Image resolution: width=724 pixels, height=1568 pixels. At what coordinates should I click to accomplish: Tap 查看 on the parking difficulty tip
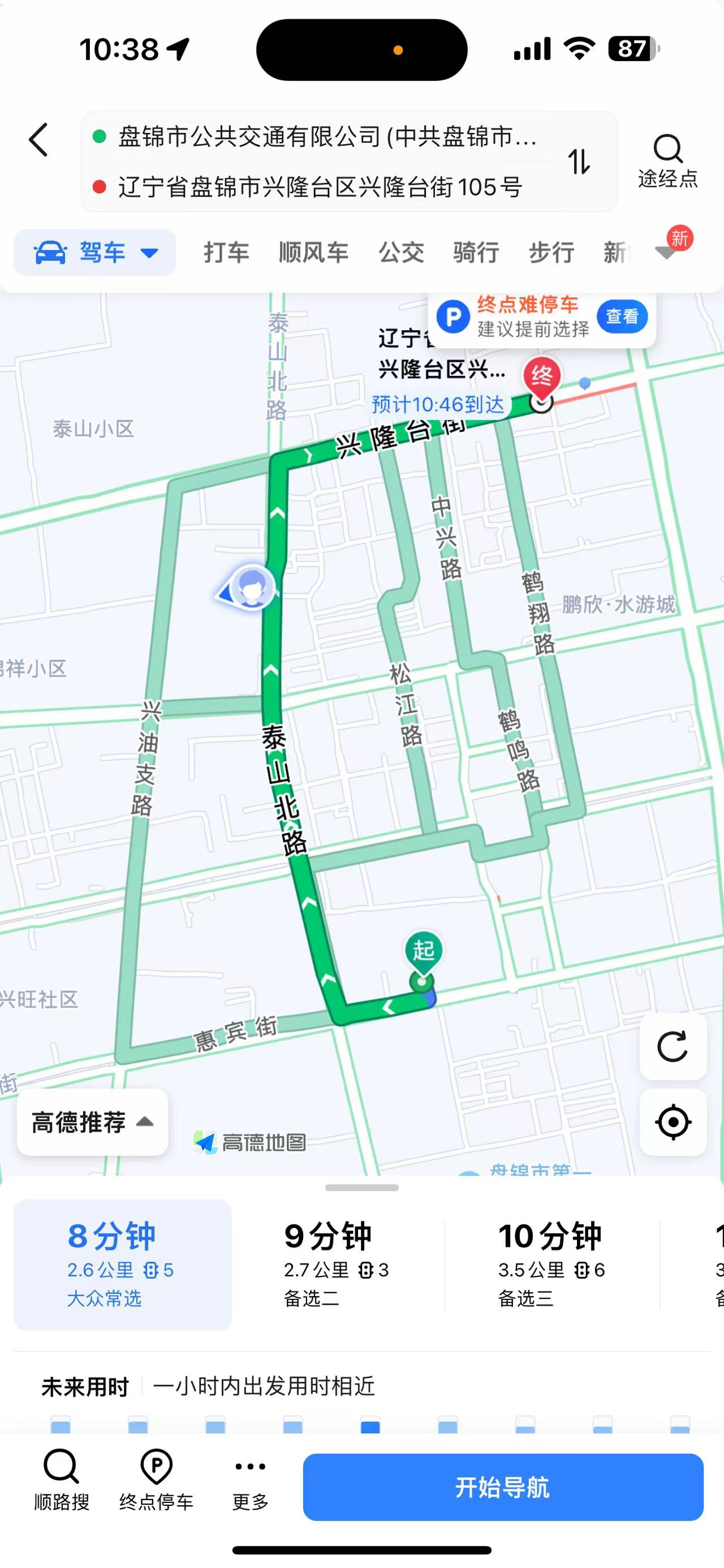(622, 317)
